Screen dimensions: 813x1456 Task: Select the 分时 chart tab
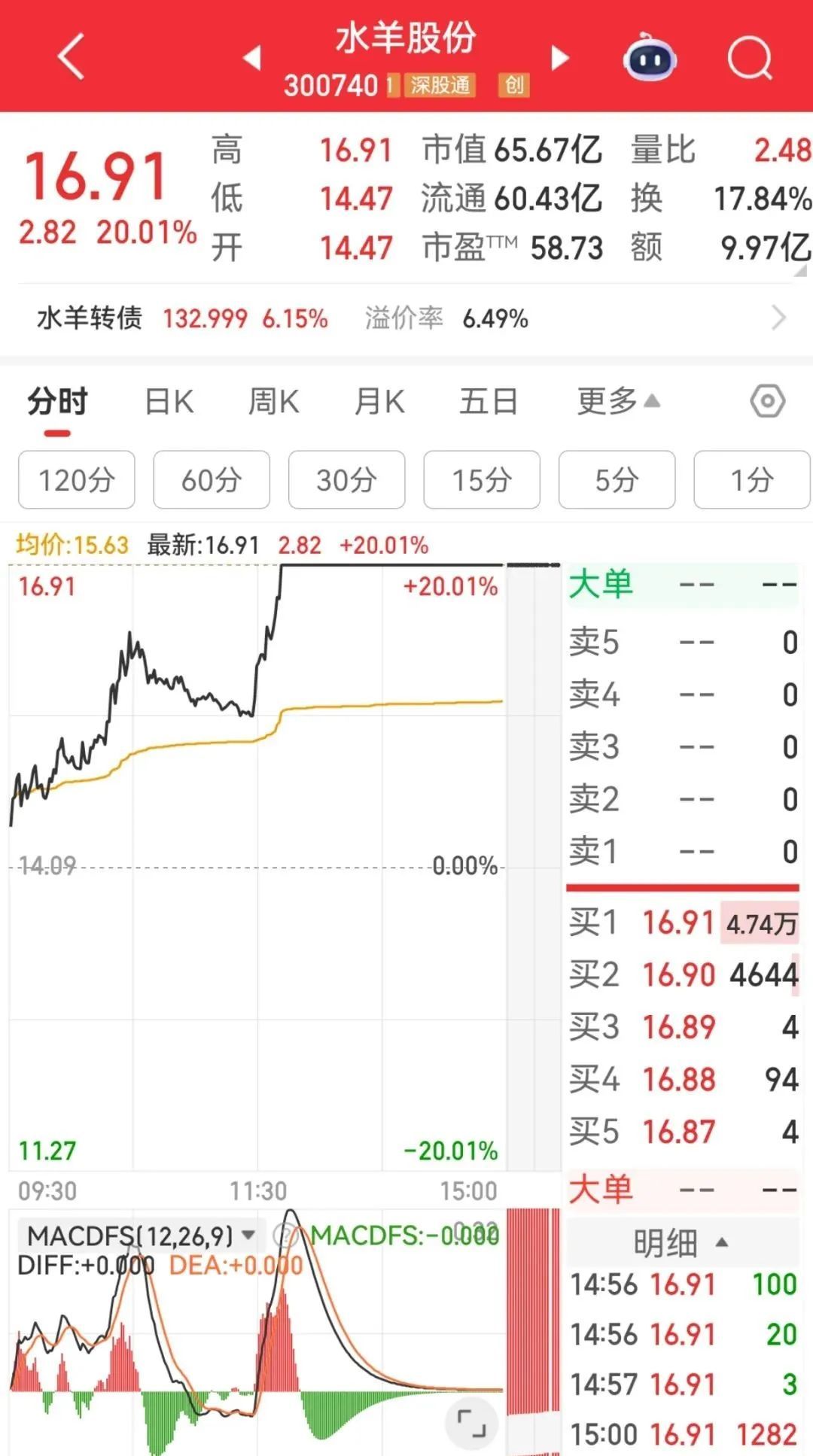57,402
